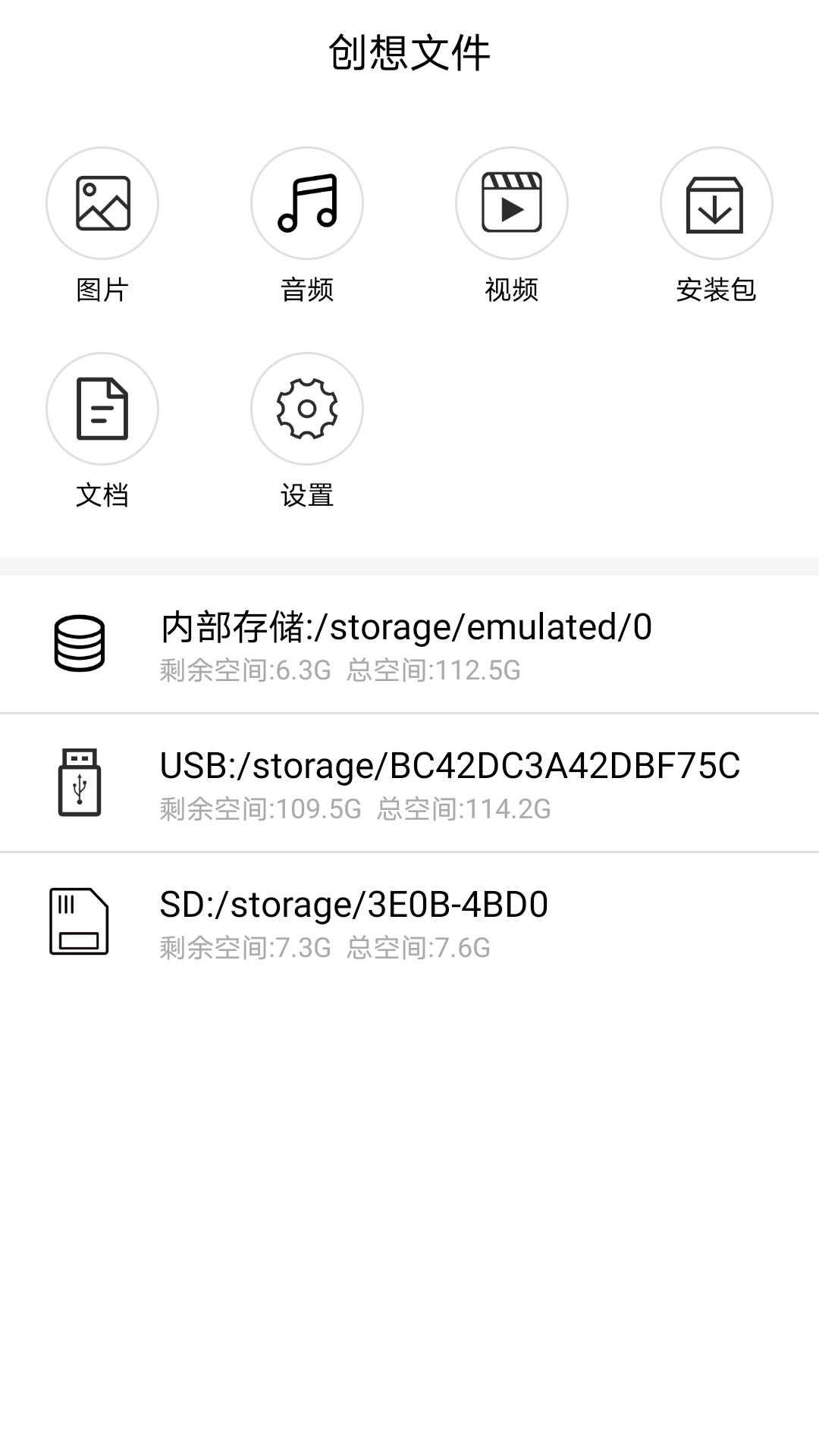Open the 文档 (Documents) category
Screen dimensions: 819x1456
click(102, 409)
